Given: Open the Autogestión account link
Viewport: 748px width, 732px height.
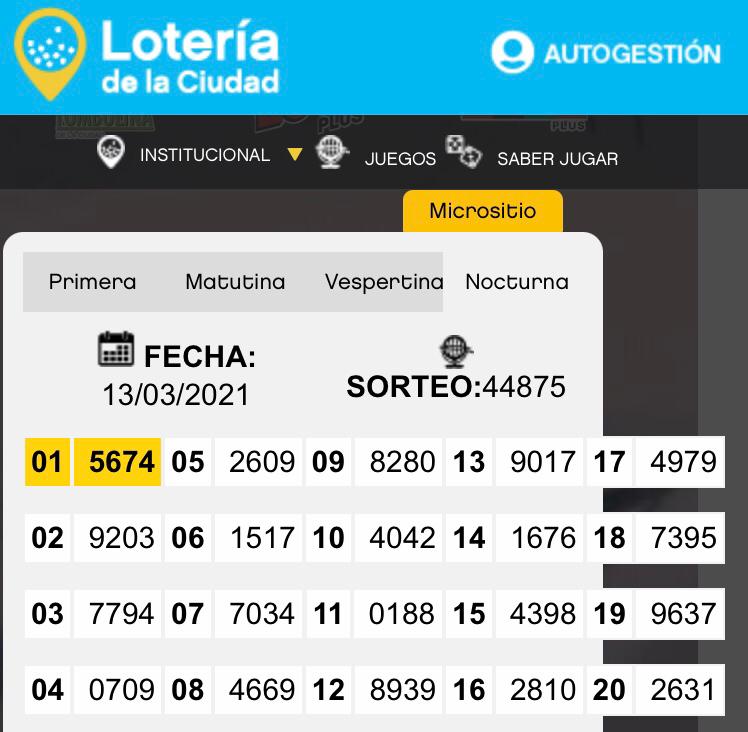Looking at the screenshot, I should 606,52.
